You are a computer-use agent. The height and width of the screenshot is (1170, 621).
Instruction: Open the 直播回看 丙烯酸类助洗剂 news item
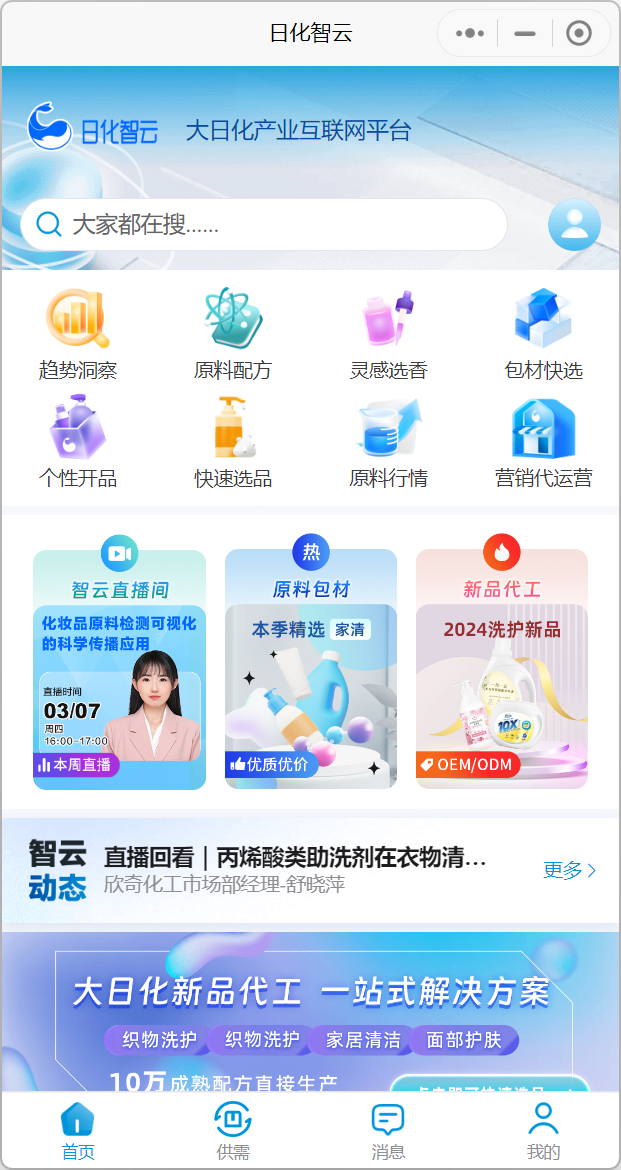tap(295, 870)
